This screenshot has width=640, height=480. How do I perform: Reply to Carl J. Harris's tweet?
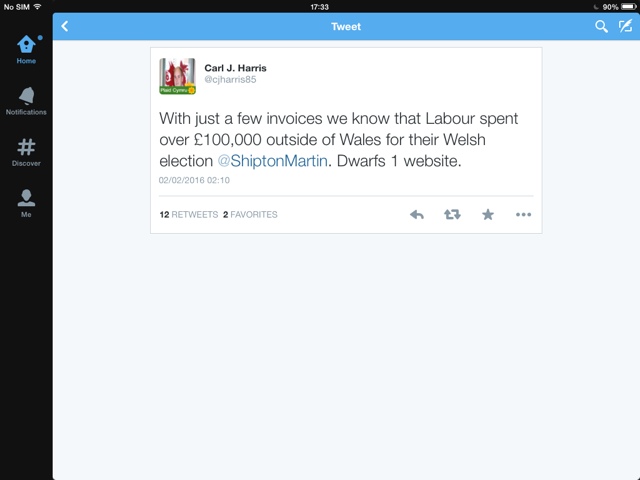[x=417, y=214]
